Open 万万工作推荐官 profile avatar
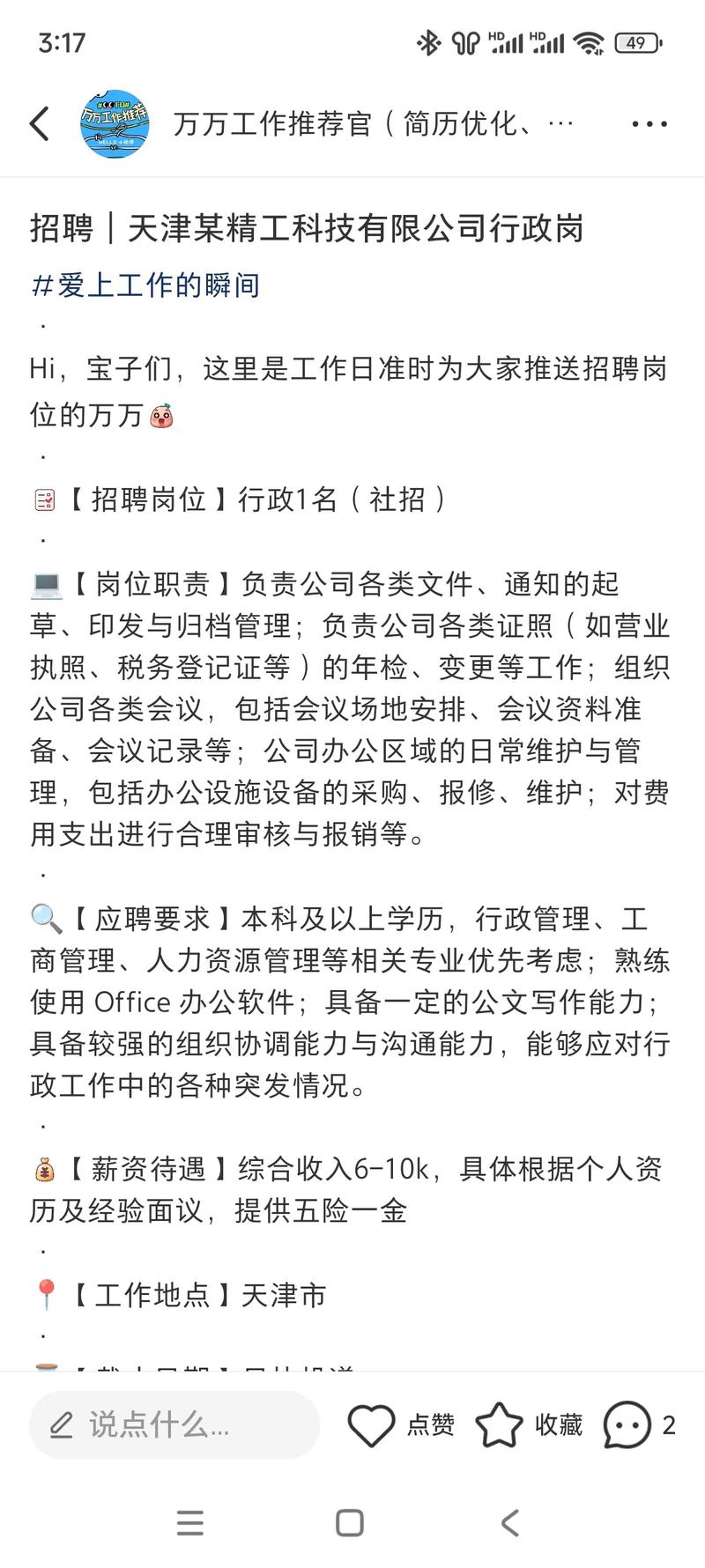The width and height of the screenshot is (705, 1568). tap(115, 123)
